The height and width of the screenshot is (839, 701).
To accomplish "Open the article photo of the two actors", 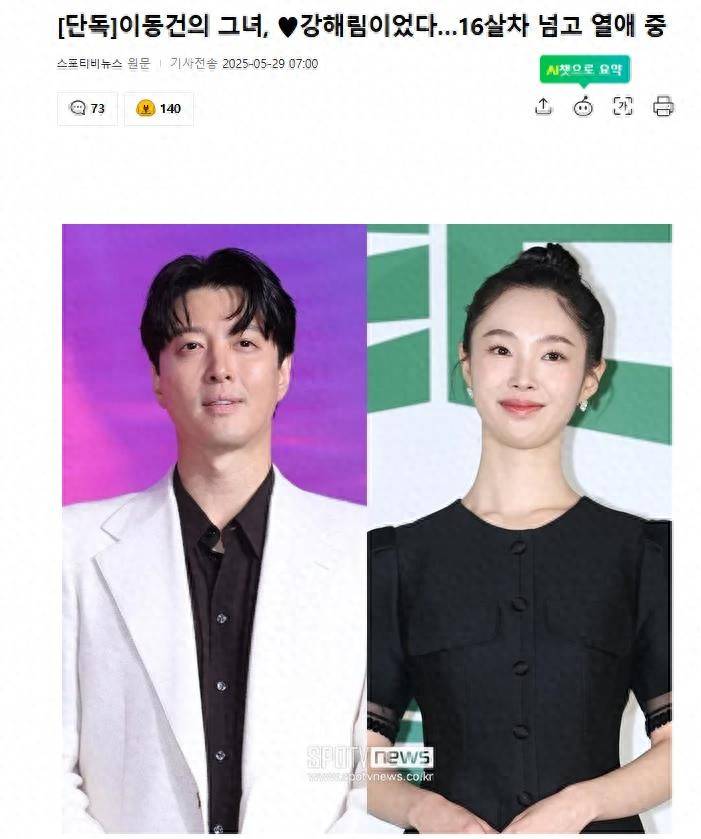I will coord(366,528).
